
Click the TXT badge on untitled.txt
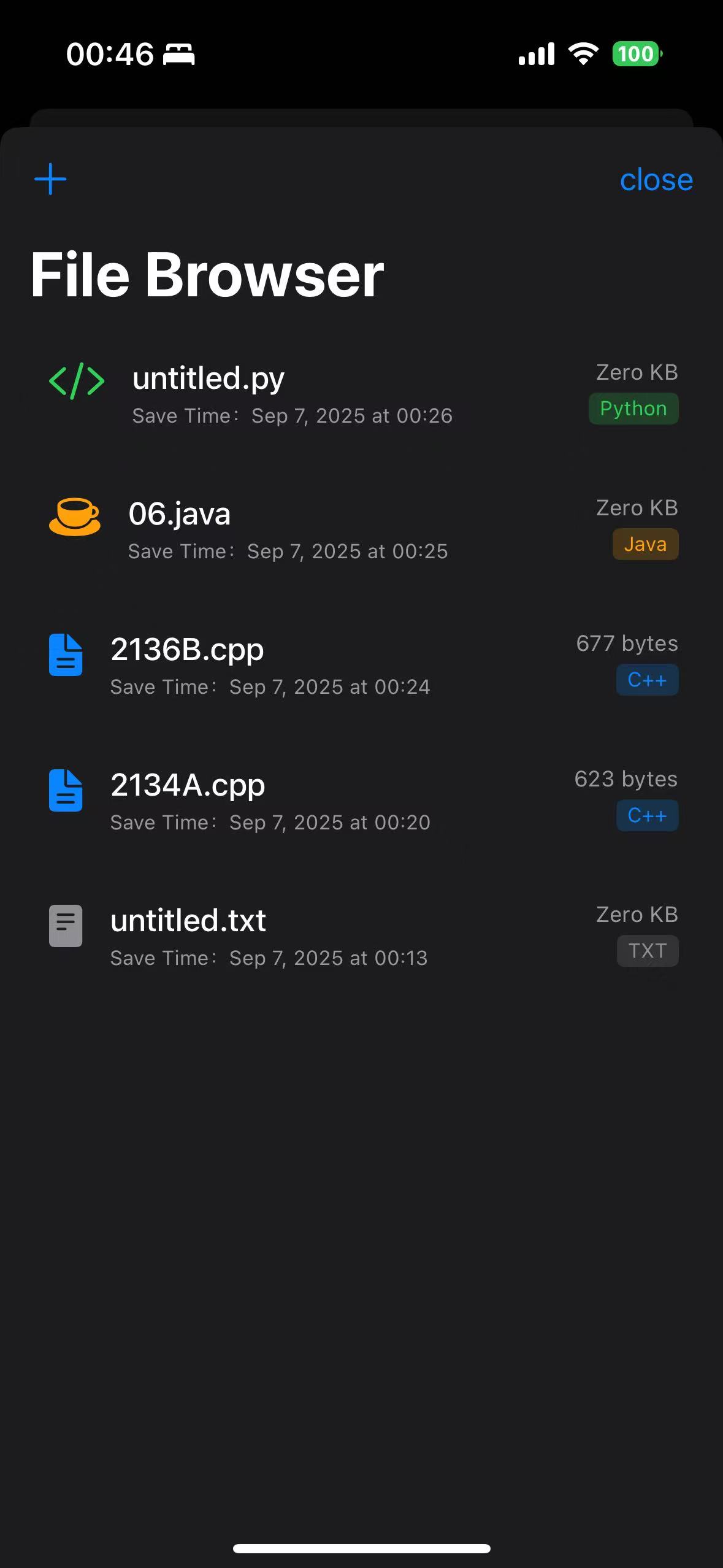point(646,950)
